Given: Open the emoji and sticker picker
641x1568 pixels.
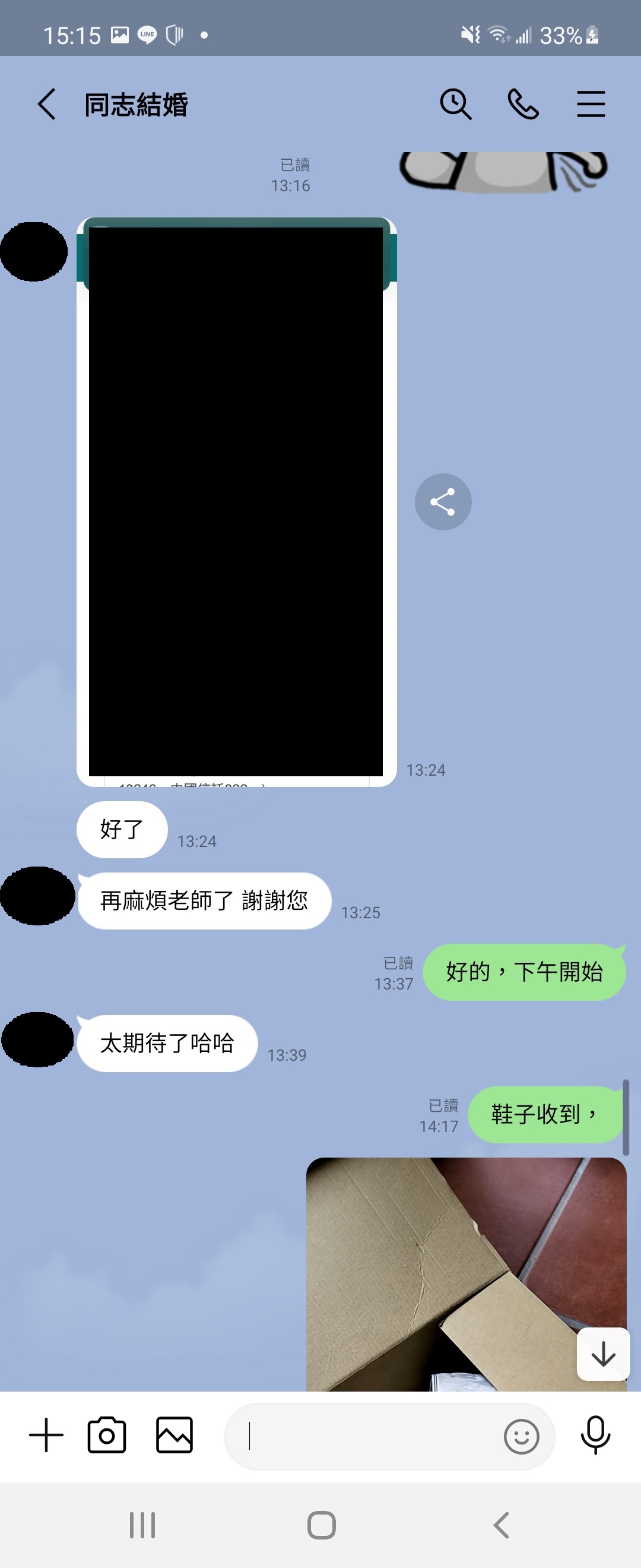Looking at the screenshot, I should coord(521,1437).
